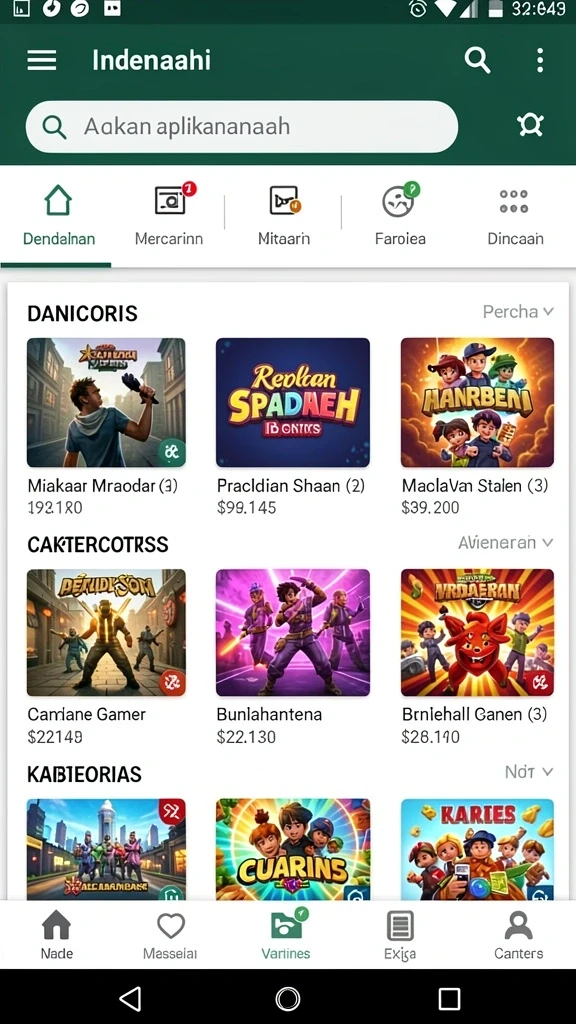576x1024 pixels.
Task: Expand the Avienaran dropdown
Action: [505, 542]
